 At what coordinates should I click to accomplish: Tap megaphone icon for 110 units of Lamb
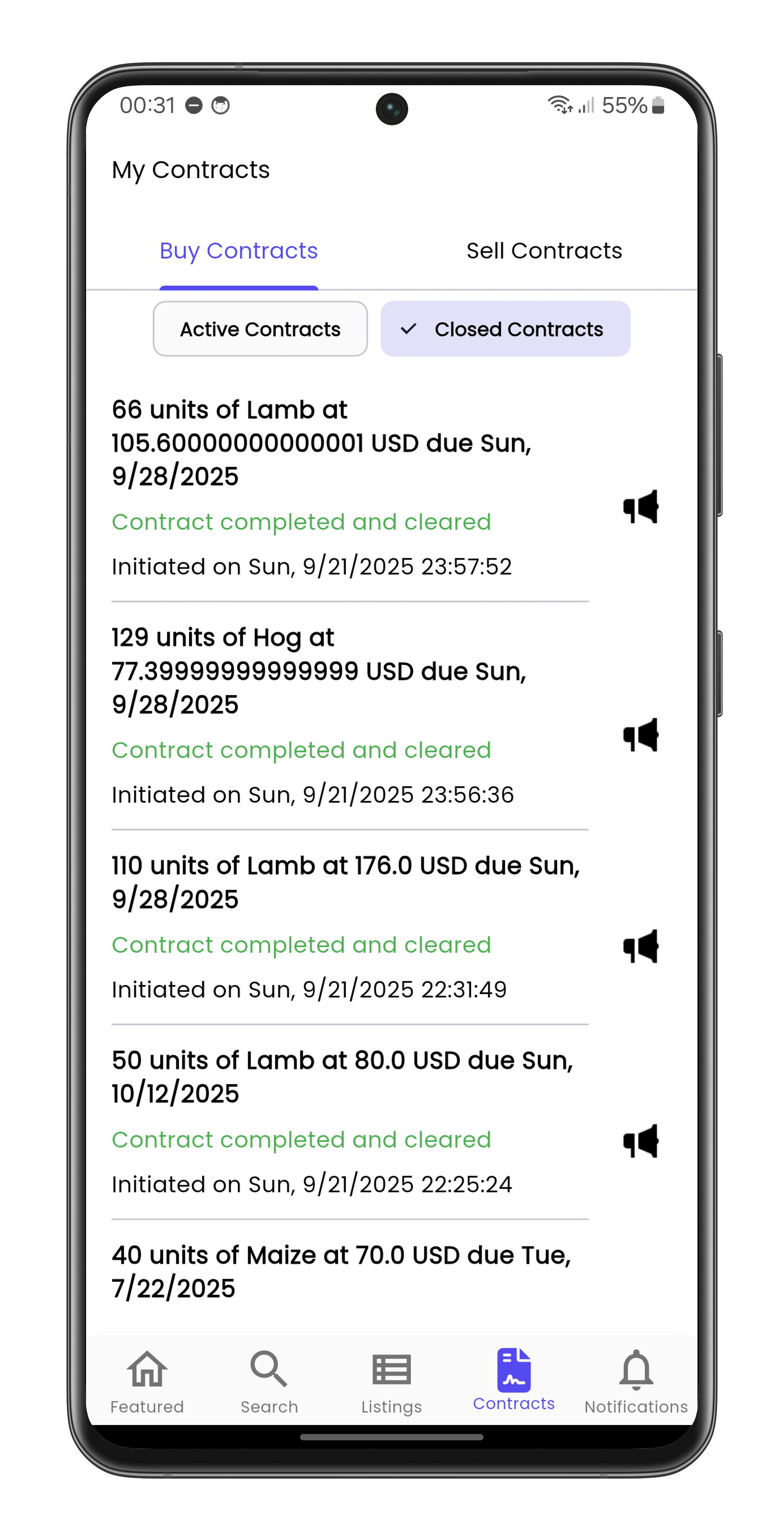click(x=640, y=946)
